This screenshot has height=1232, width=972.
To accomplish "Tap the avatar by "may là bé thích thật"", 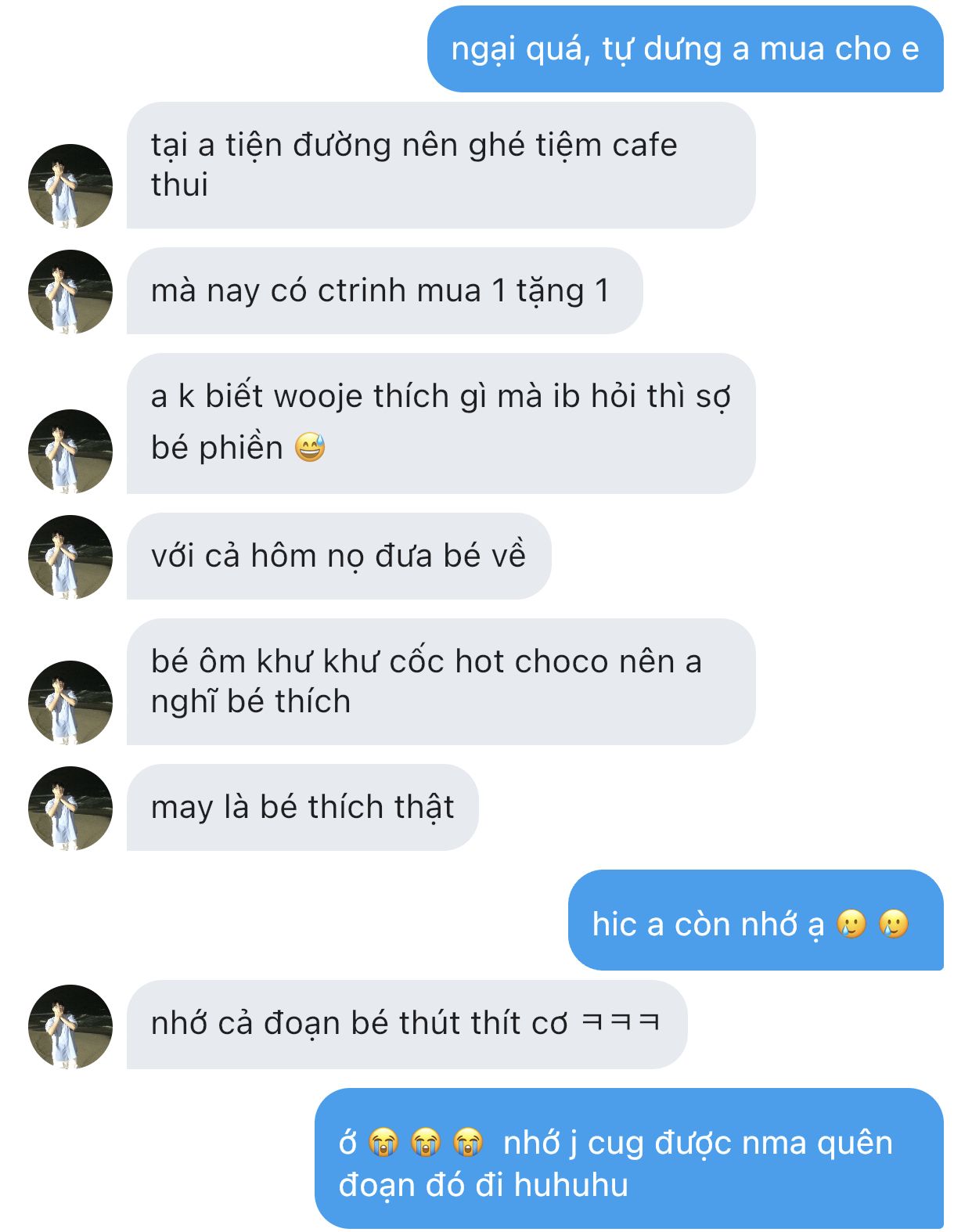I will click(x=70, y=809).
